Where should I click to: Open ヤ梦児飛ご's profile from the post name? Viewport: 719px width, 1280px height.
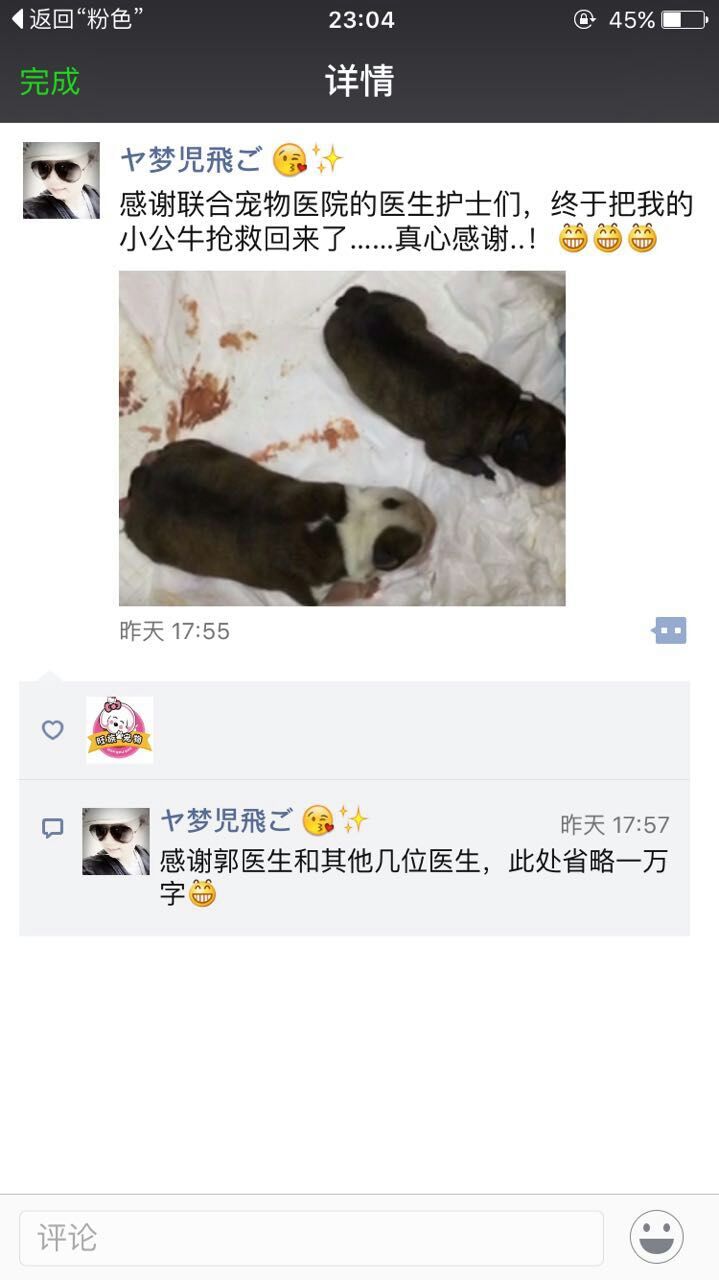[190, 160]
